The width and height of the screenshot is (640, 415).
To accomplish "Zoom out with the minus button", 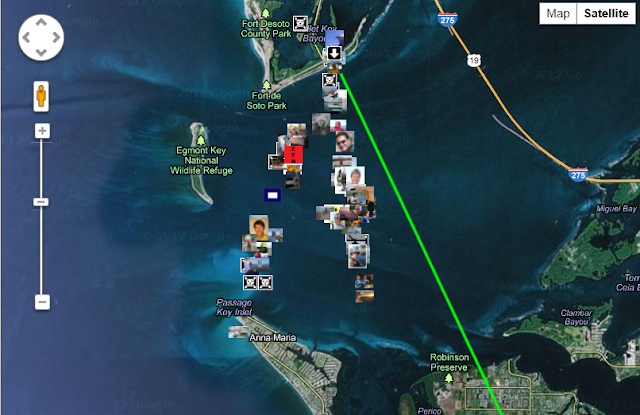I will tap(42, 301).
